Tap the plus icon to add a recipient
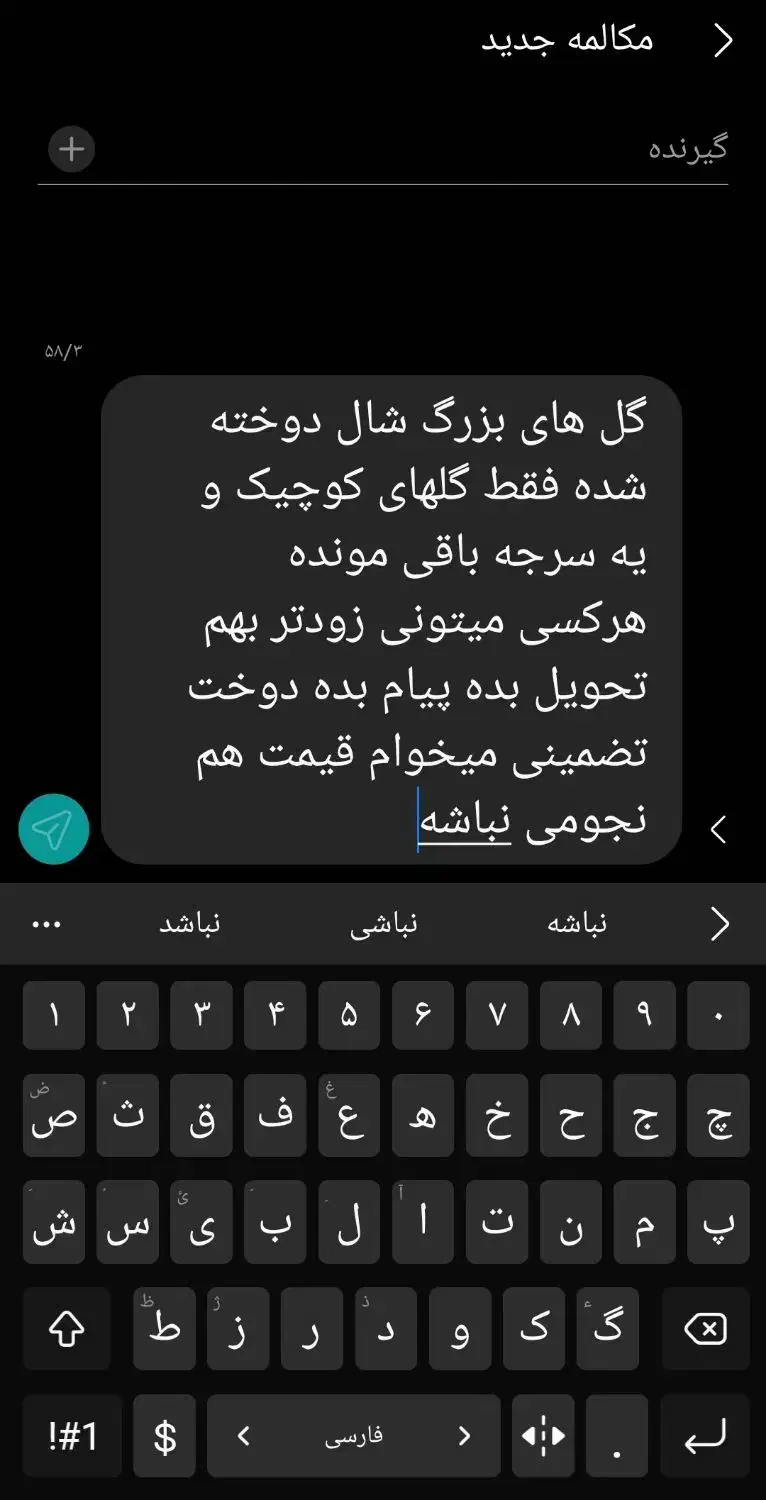The width and height of the screenshot is (766, 1500). (70, 148)
